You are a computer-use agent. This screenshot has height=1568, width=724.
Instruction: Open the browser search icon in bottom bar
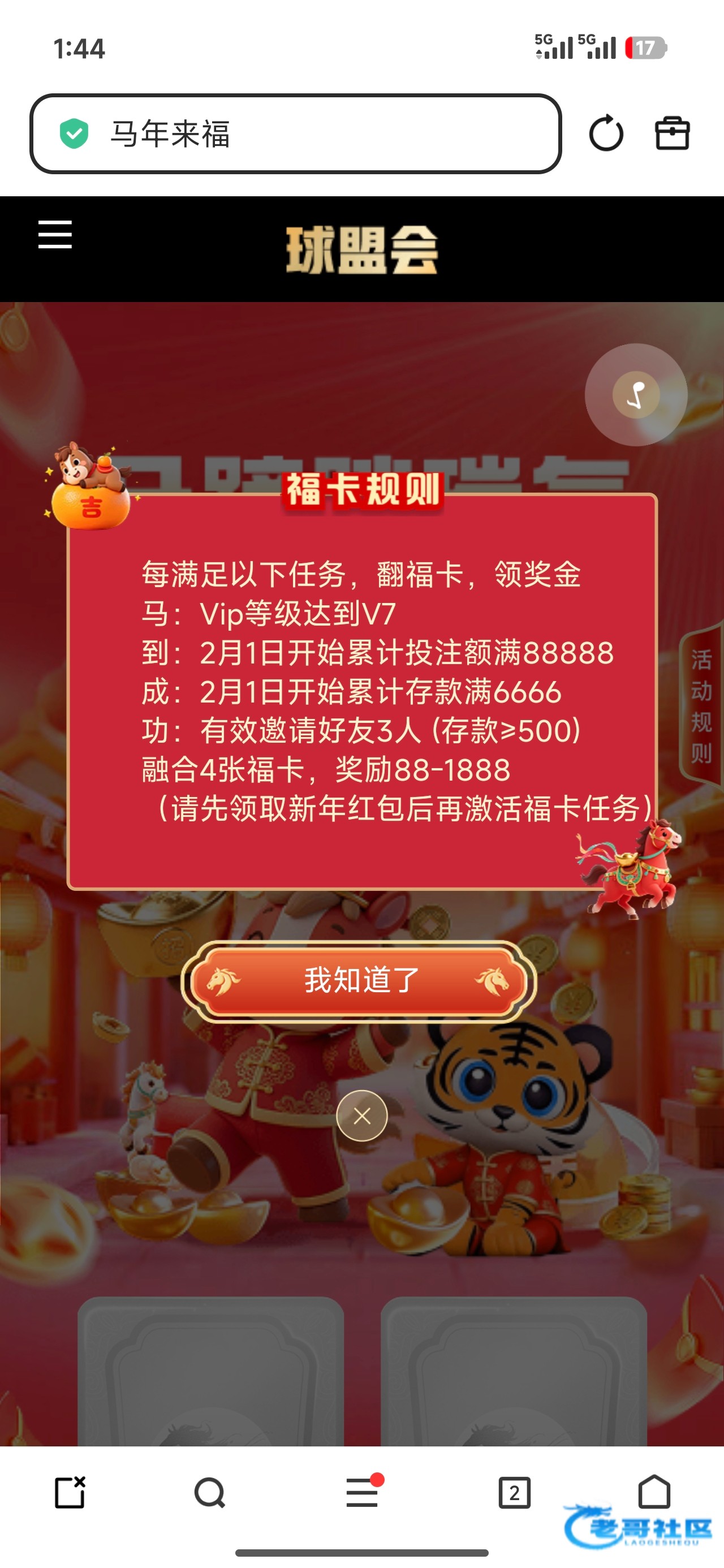209,1493
